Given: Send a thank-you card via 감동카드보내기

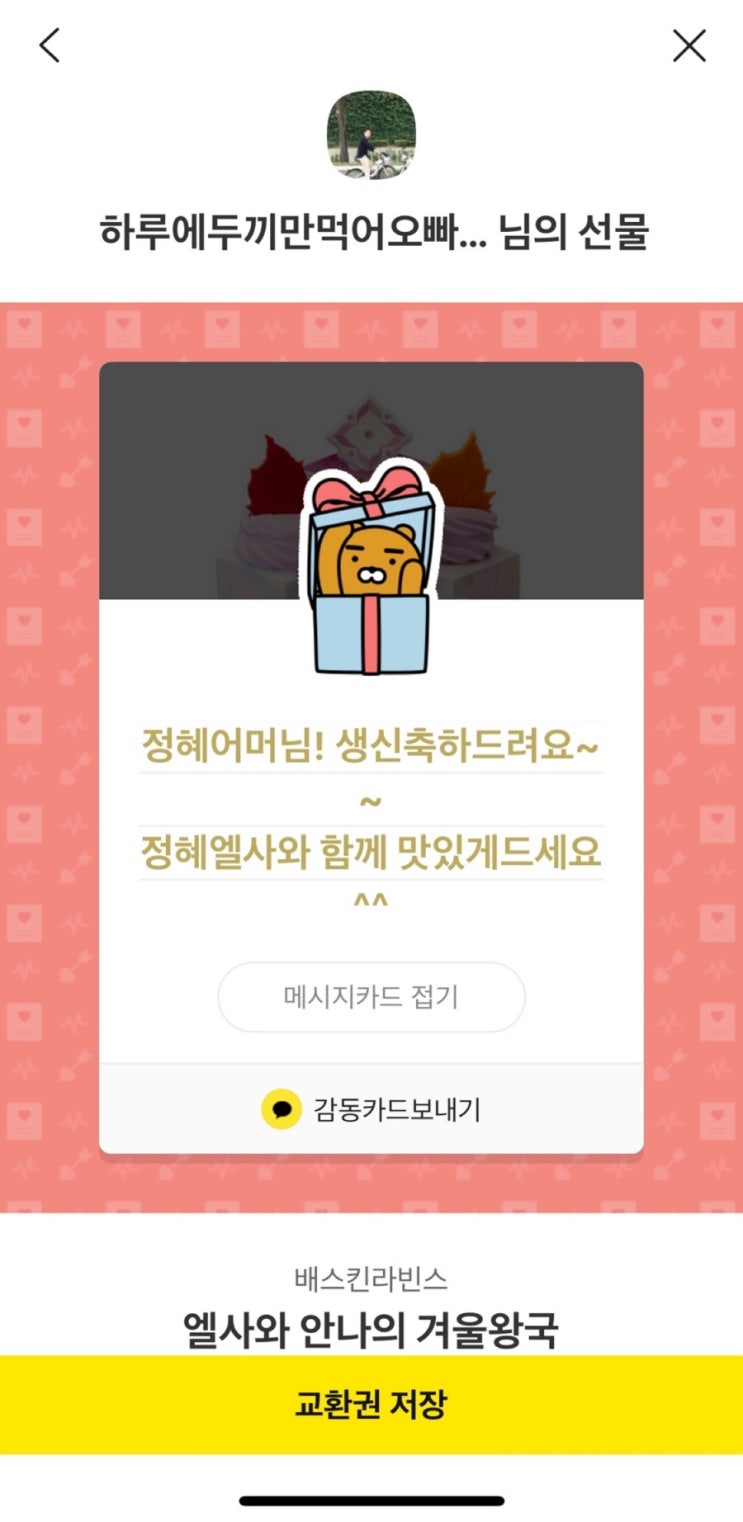Looking at the screenshot, I should click(371, 1109).
